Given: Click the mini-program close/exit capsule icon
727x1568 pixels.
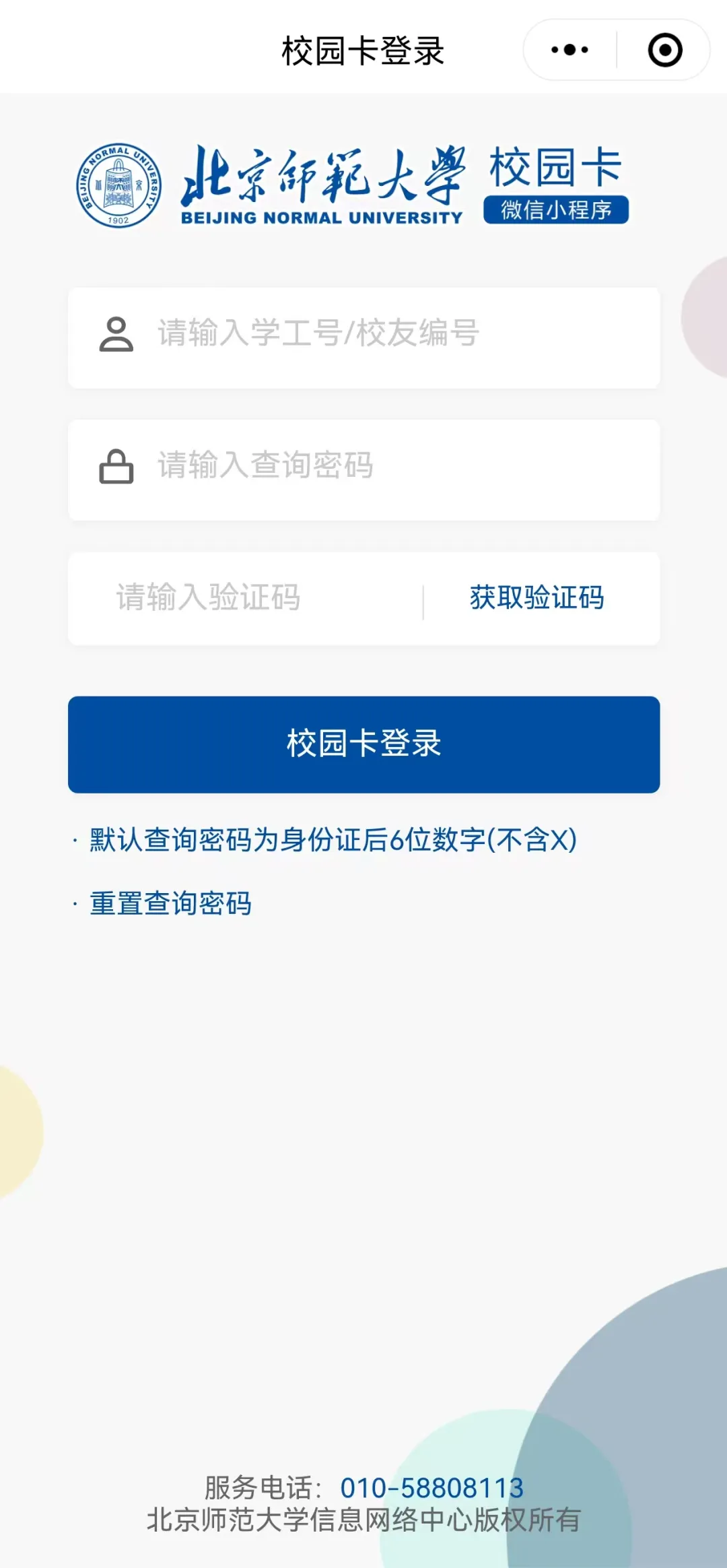Looking at the screenshot, I should (x=664, y=50).
